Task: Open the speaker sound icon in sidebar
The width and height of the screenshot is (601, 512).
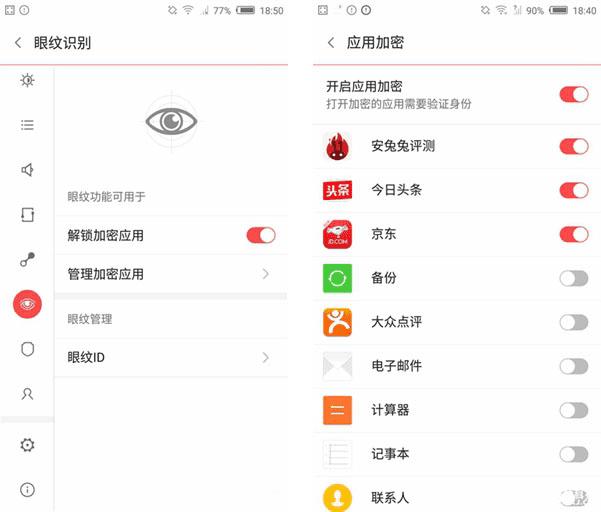Action: pos(27,170)
